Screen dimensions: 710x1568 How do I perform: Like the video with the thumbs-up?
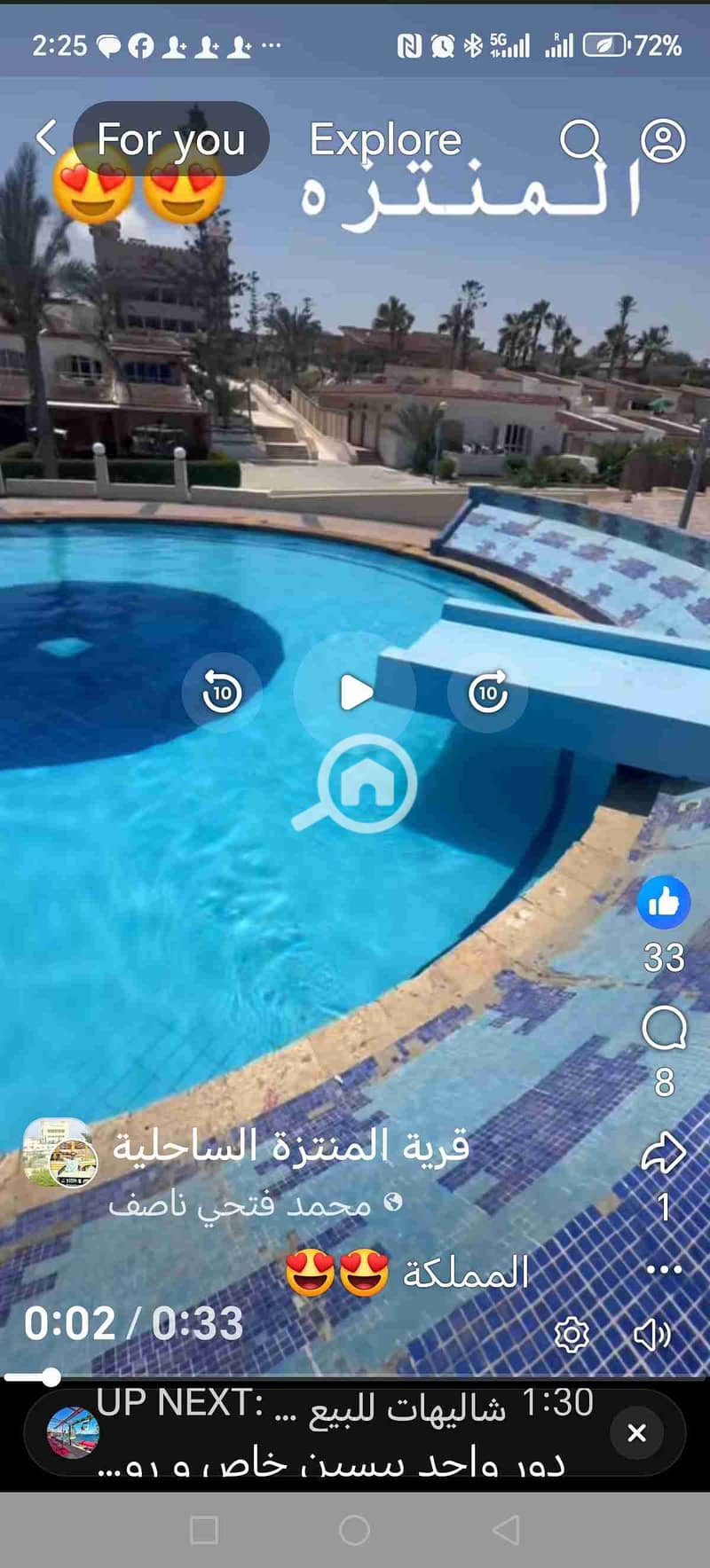point(663,902)
